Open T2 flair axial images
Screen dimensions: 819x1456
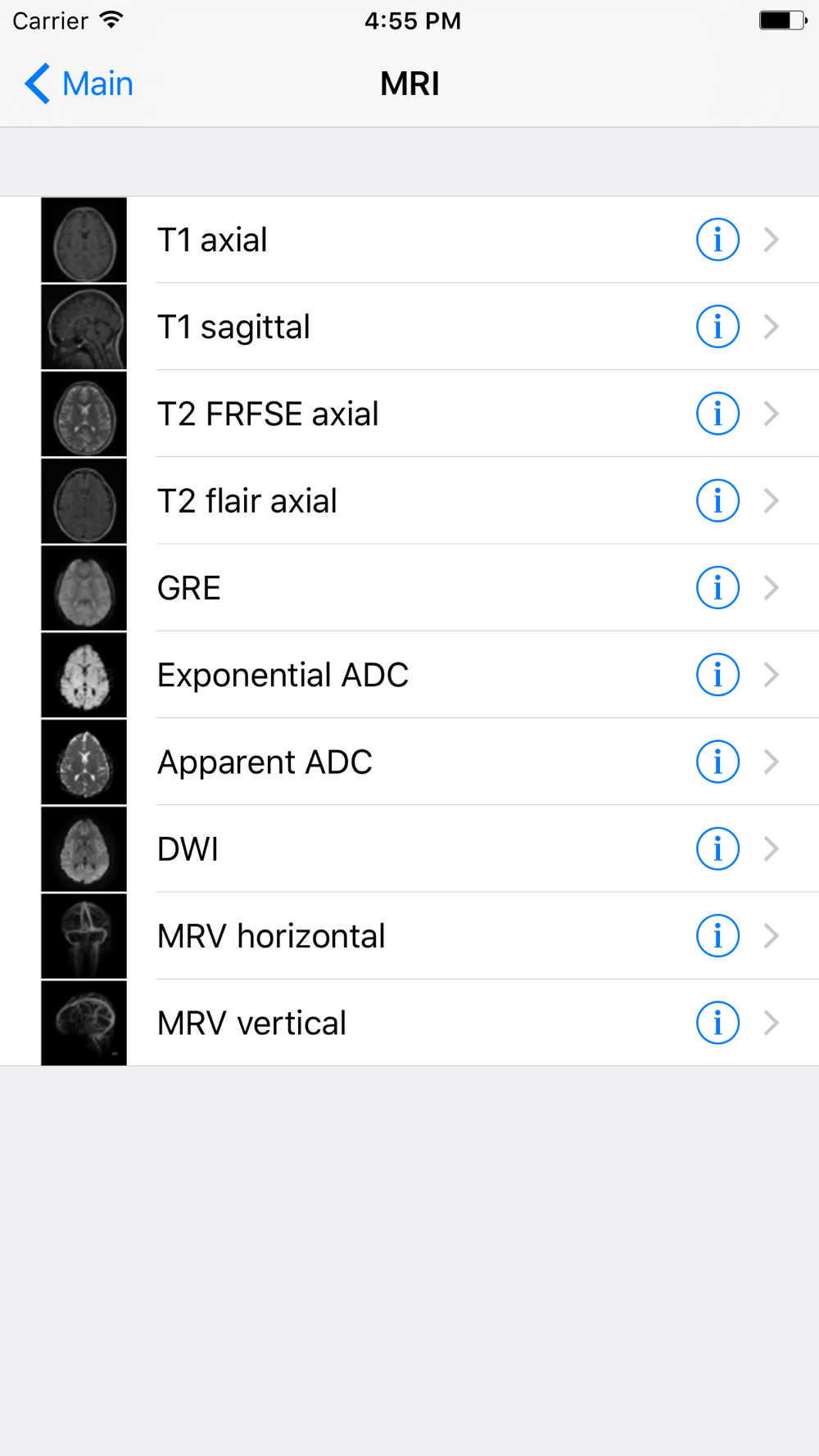[x=409, y=500]
